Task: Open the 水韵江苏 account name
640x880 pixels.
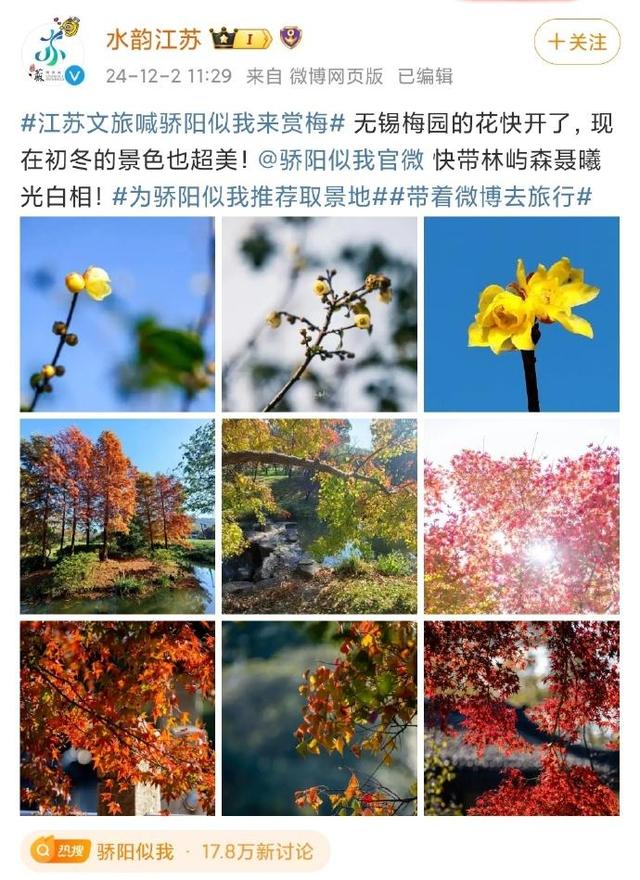Action: click(x=153, y=39)
